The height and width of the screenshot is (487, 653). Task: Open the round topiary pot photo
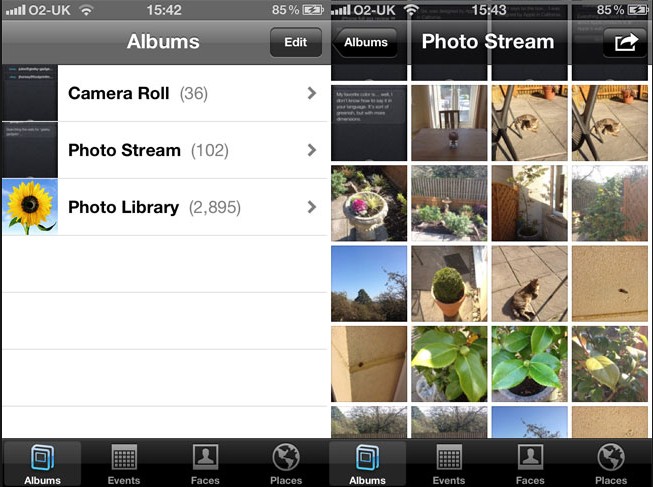click(449, 283)
